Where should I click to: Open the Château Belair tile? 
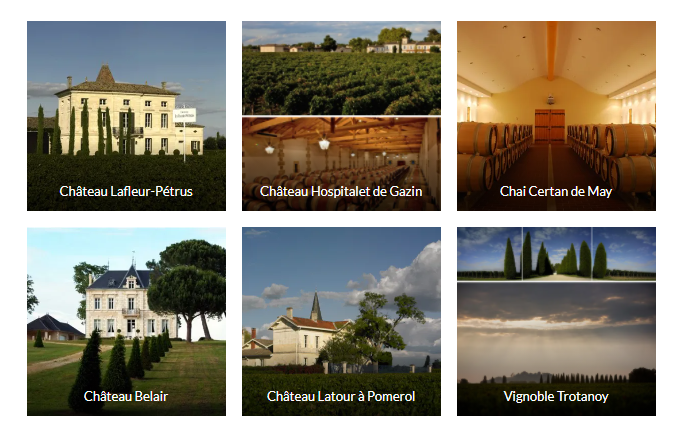click(x=126, y=321)
